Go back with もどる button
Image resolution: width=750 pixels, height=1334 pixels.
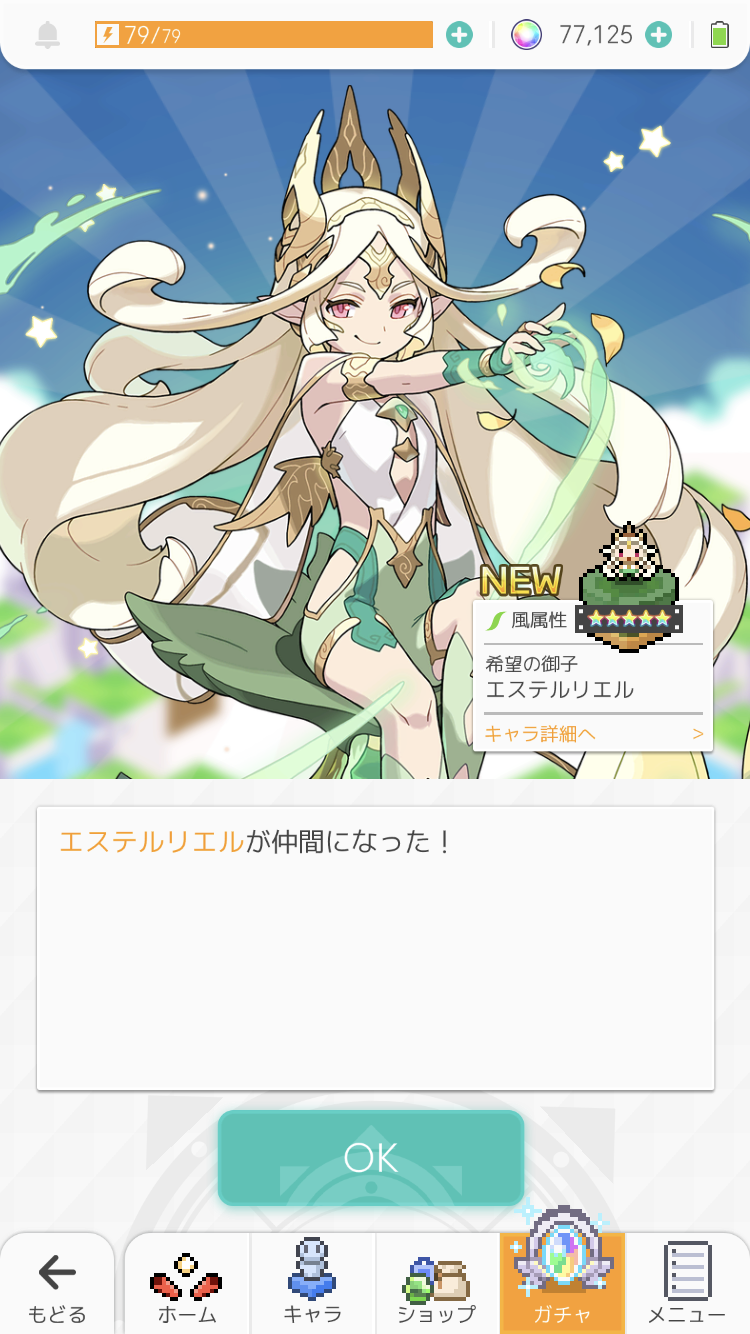(x=57, y=1285)
